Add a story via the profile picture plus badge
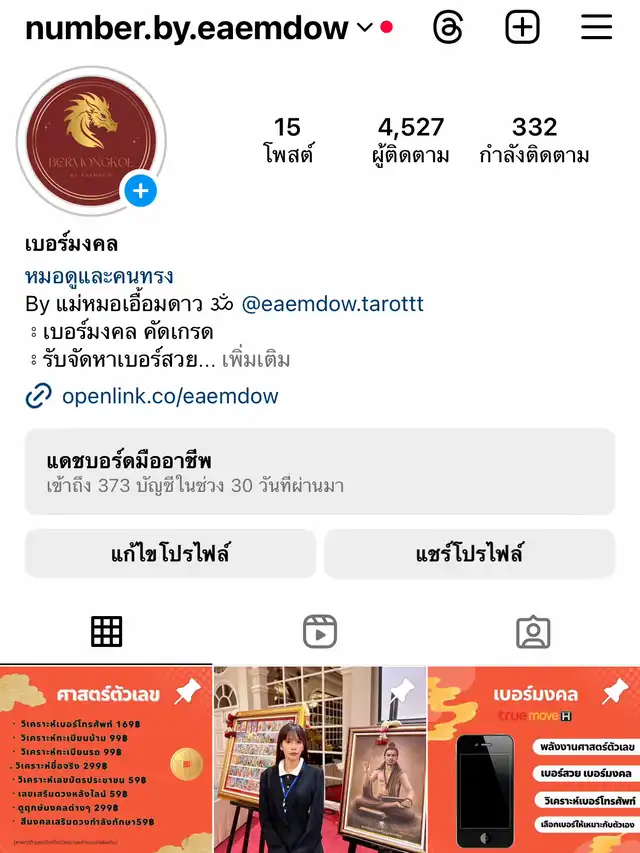This screenshot has width=640, height=853. 140,191
